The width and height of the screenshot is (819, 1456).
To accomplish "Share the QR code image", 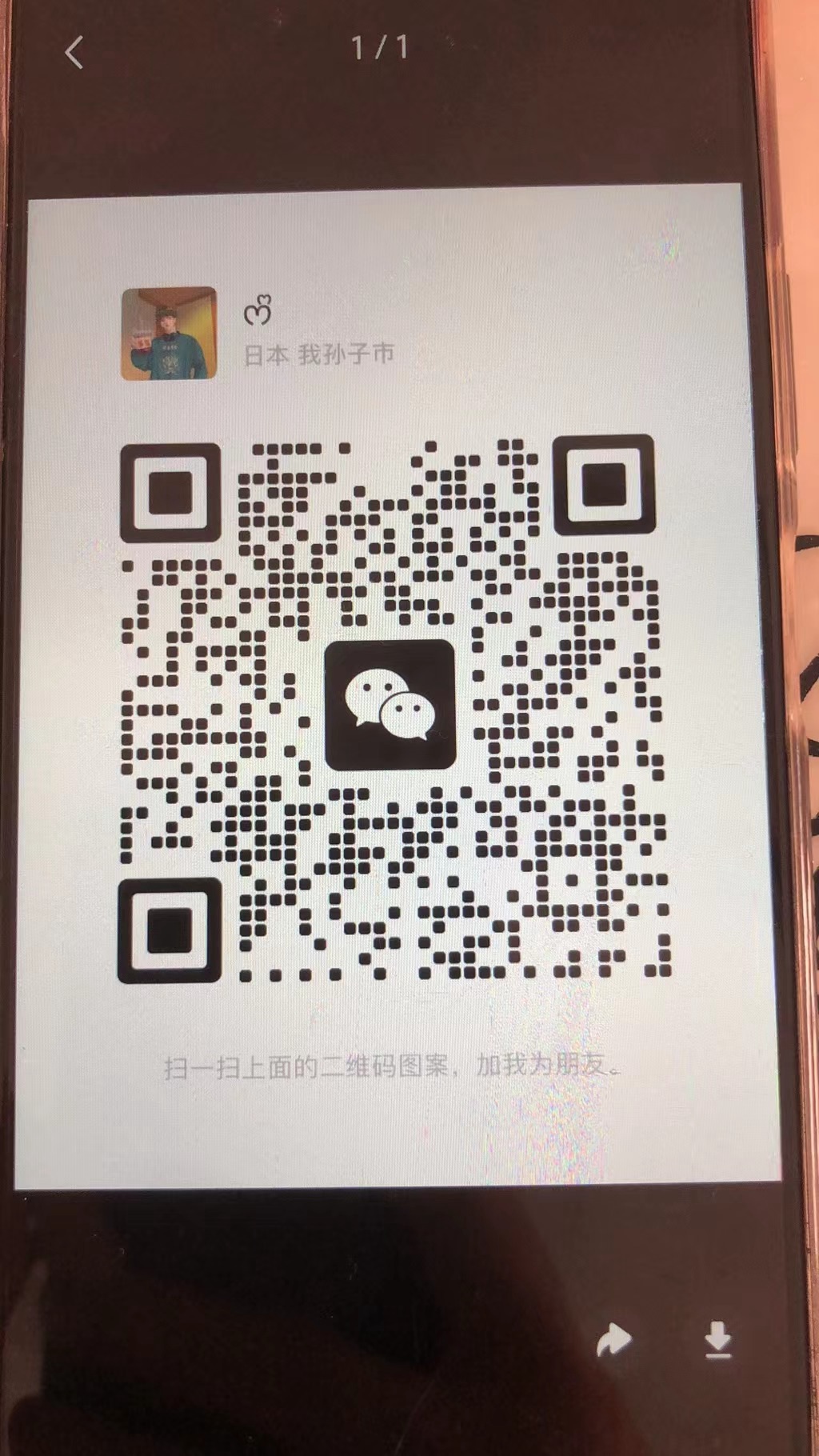I will pyautogui.click(x=614, y=1340).
